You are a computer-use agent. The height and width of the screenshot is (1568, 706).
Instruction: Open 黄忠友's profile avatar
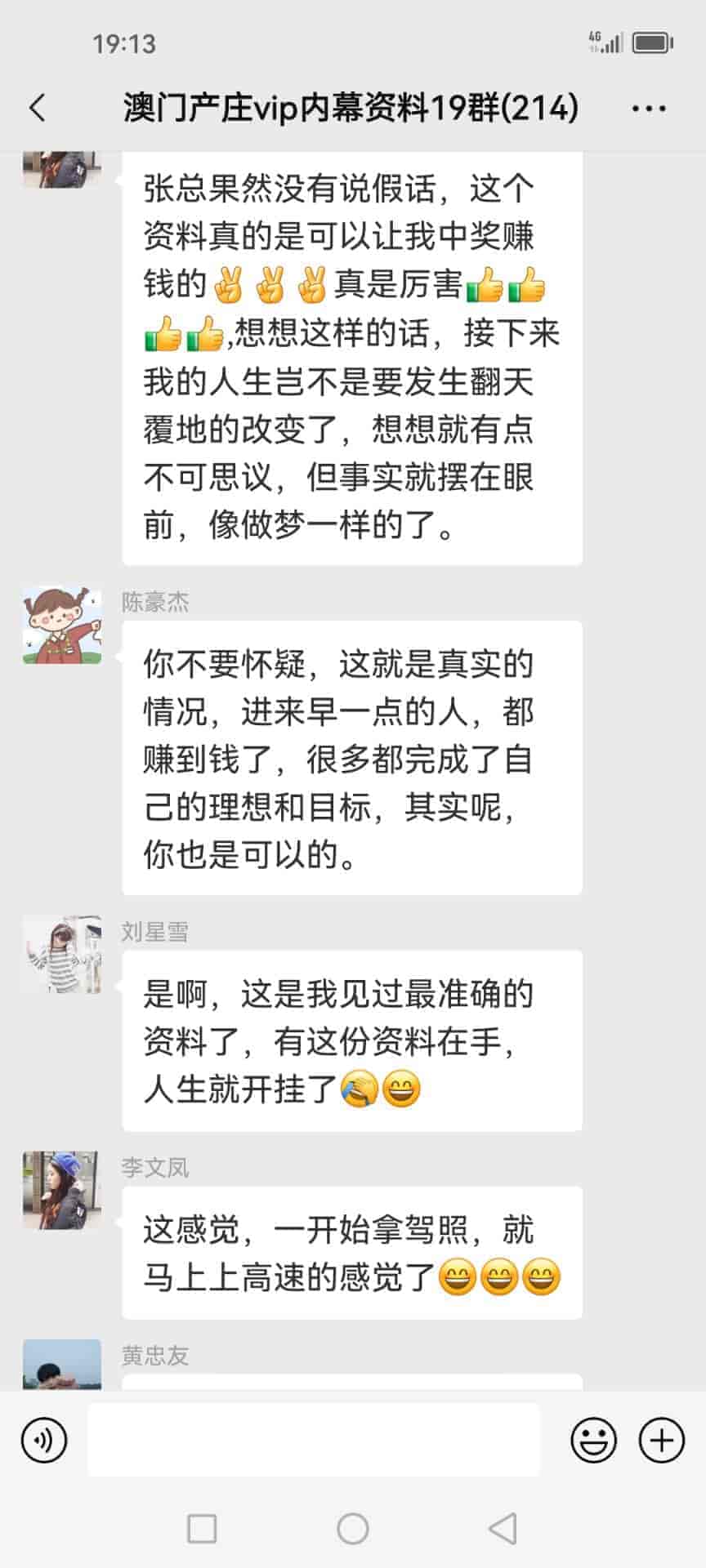coord(62,1365)
